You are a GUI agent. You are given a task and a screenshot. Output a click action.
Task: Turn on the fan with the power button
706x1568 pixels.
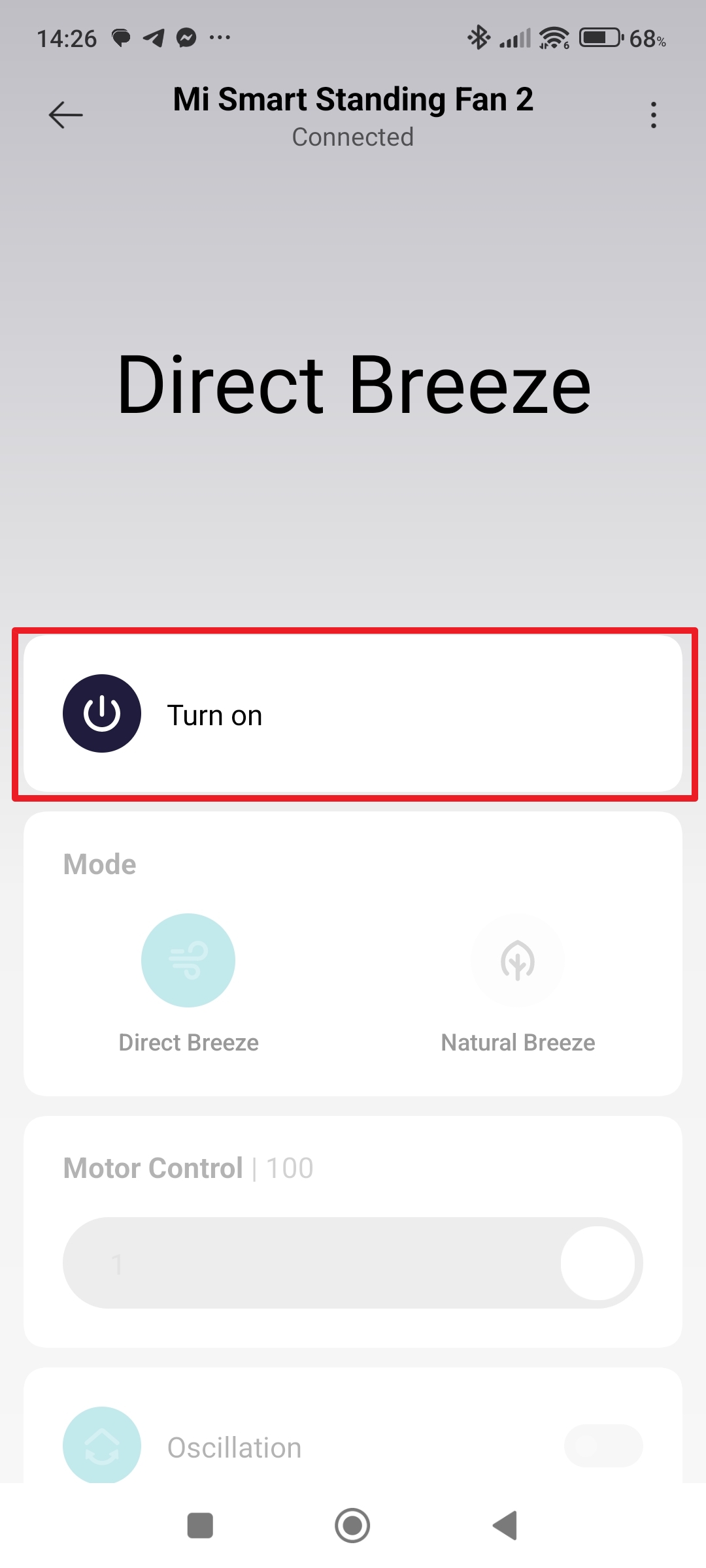click(102, 713)
